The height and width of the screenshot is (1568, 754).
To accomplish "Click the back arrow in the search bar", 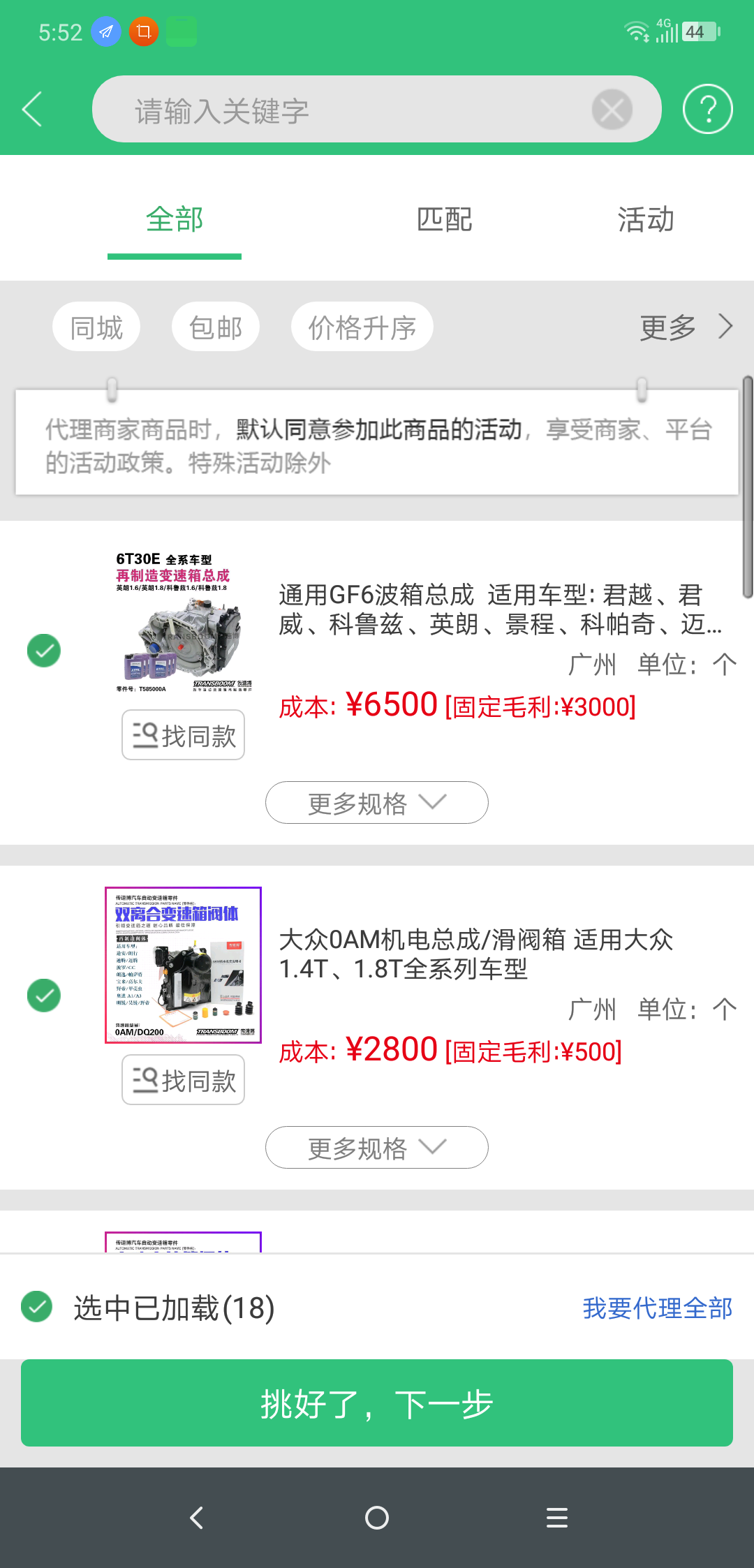I will coord(33,110).
